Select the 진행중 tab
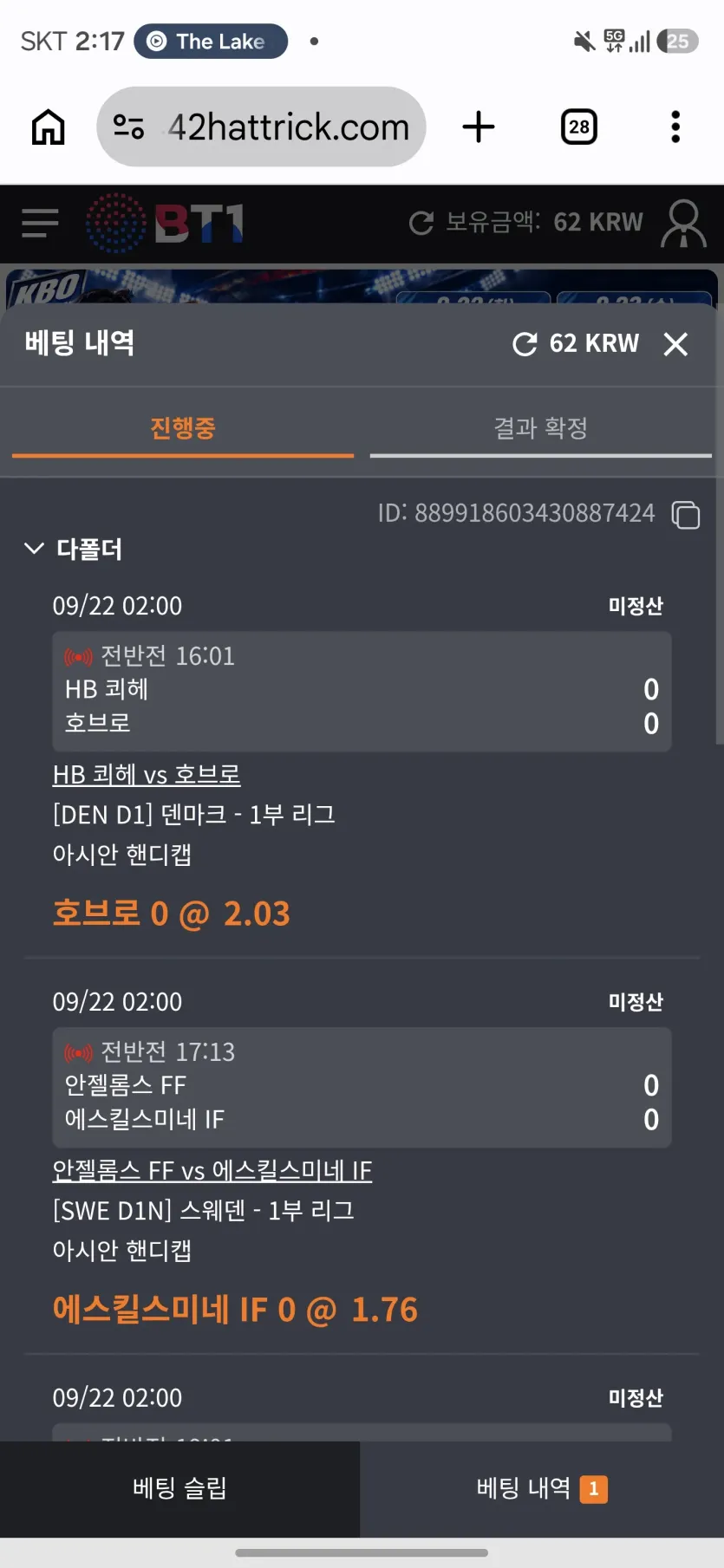The height and width of the screenshot is (1568, 724). pyautogui.click(x=183, y=428)
